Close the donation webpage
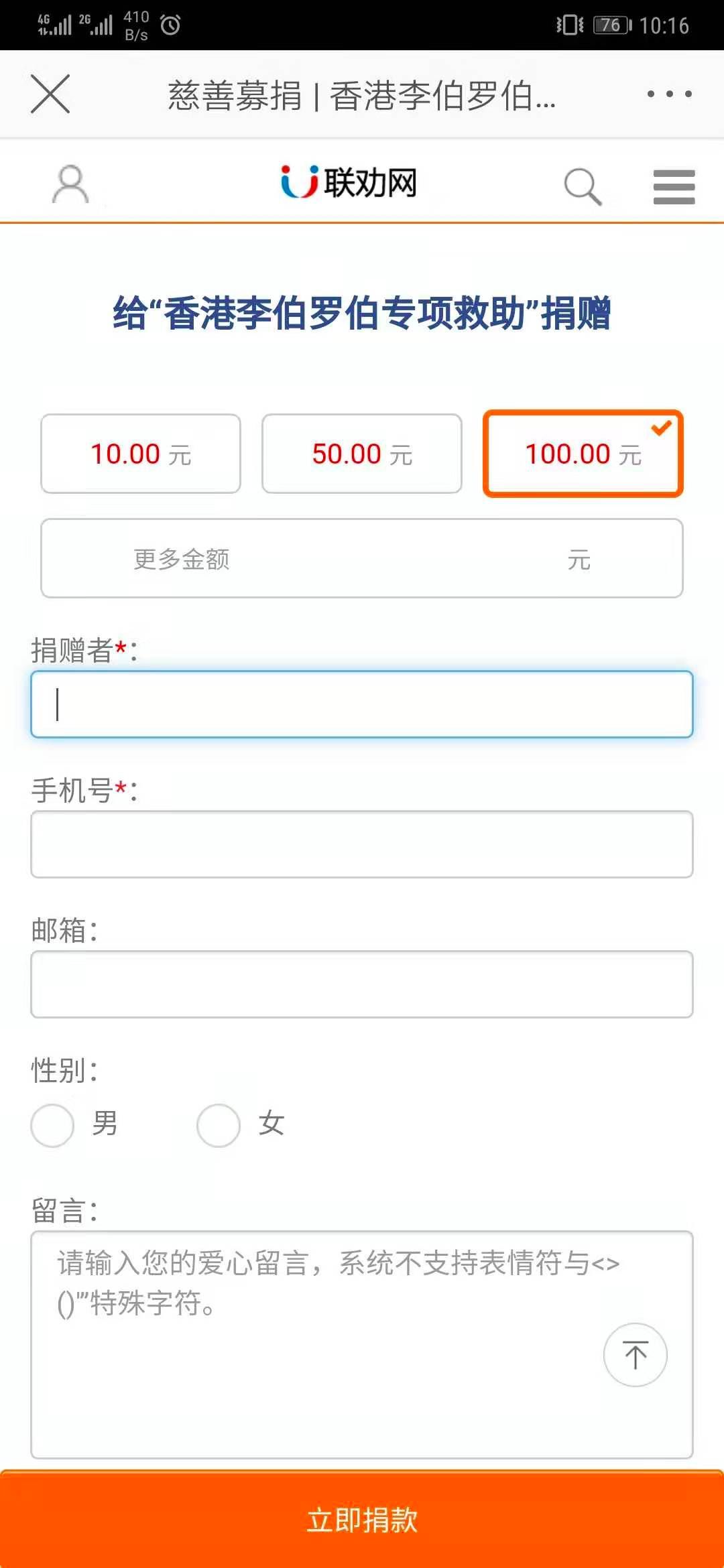 coord(50,94)
